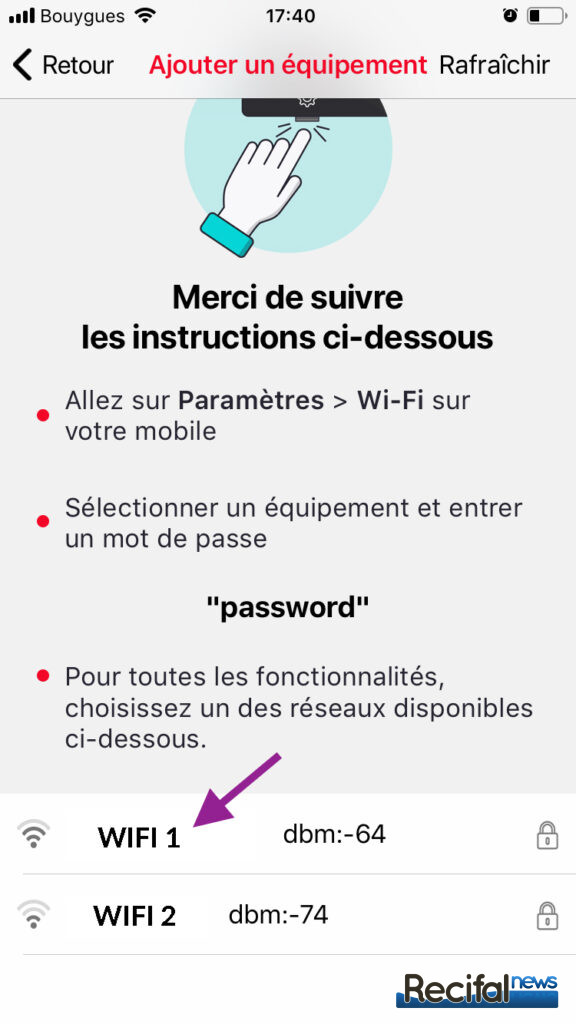Choose the WIFI 2 network

point(288,915)
